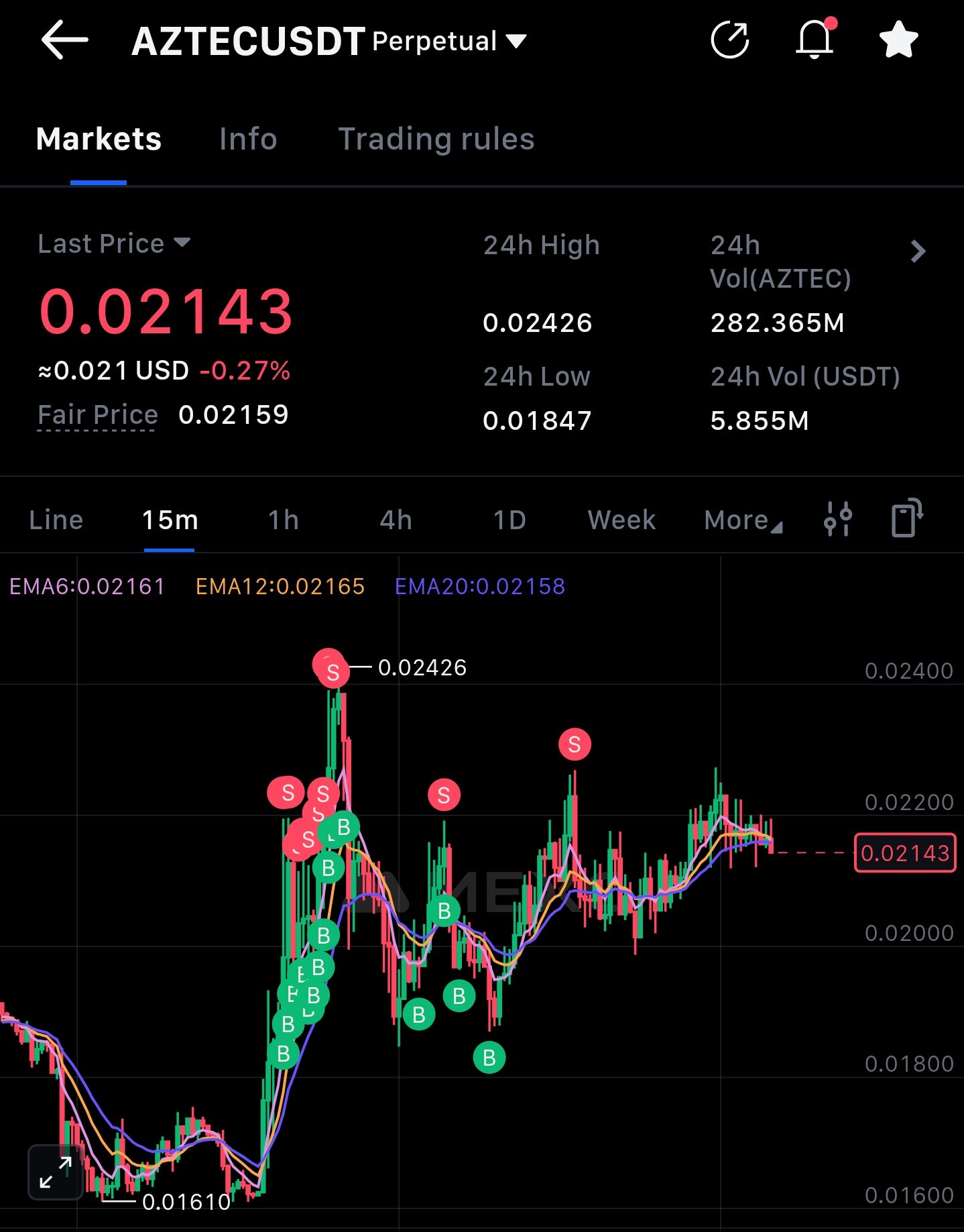Viewport: 964px width, 1232px height.
Task: View Fair Price explanation
Action: (x=98, y=415)
